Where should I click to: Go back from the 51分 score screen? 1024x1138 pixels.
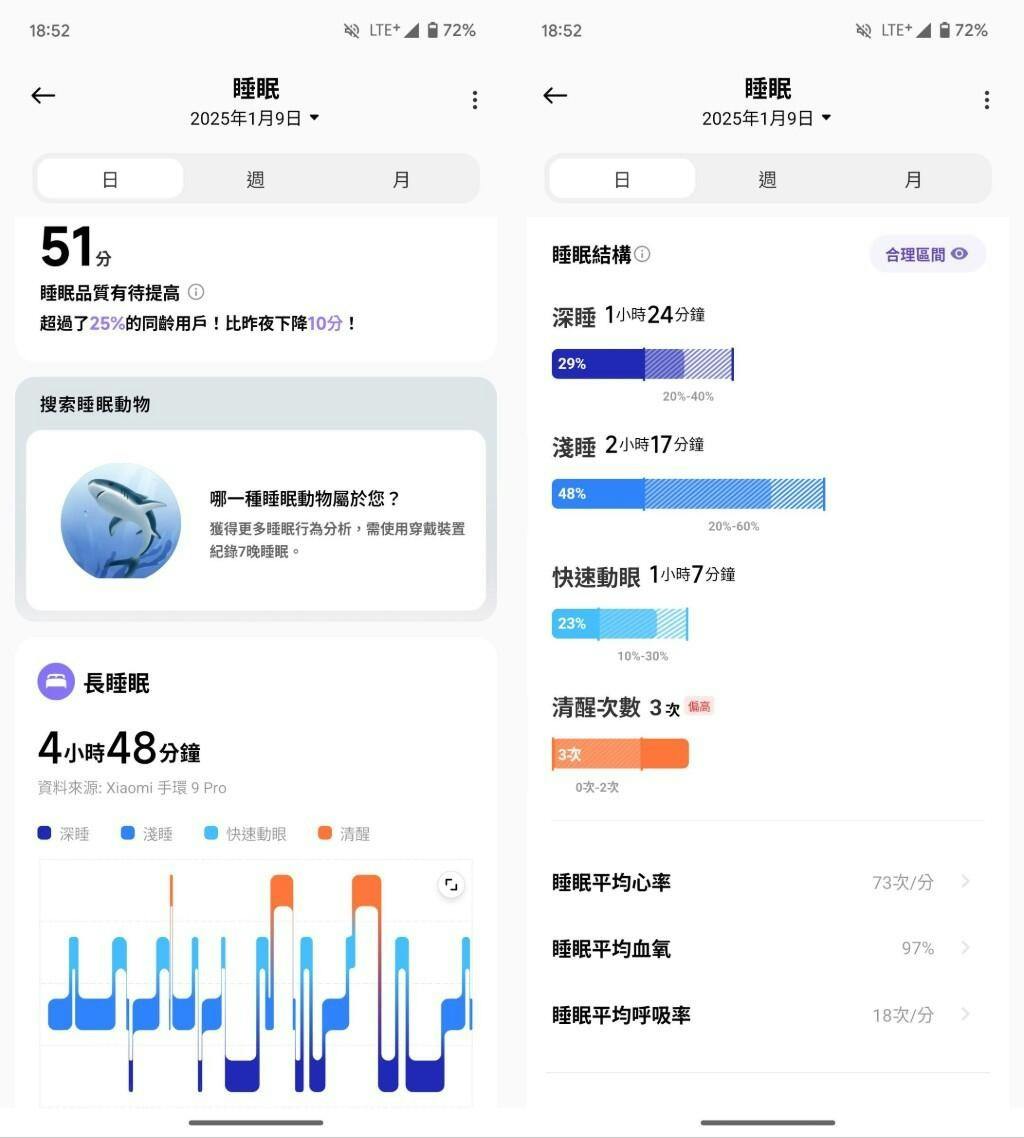click(43, 96)
